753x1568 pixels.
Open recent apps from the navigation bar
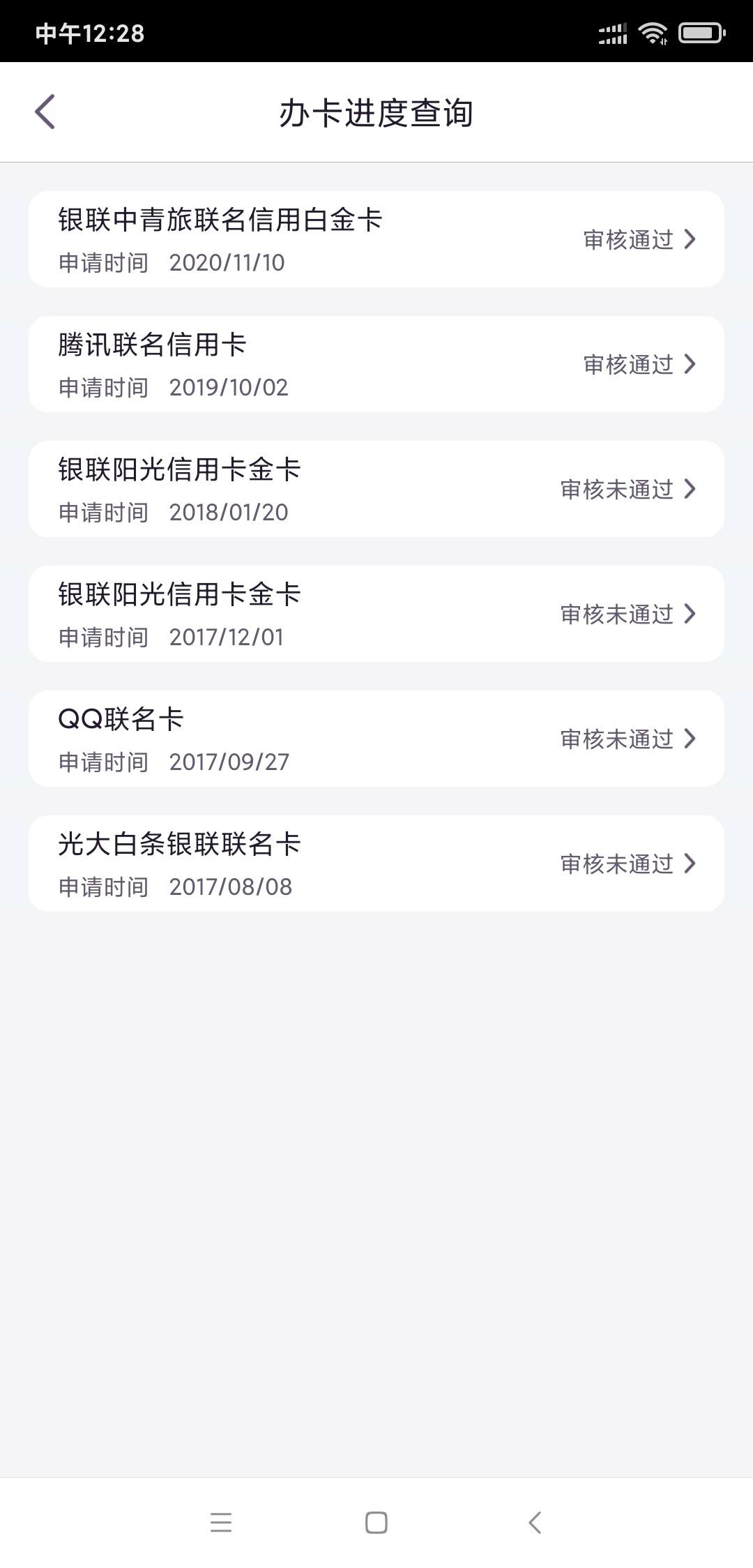[221, 1522]
